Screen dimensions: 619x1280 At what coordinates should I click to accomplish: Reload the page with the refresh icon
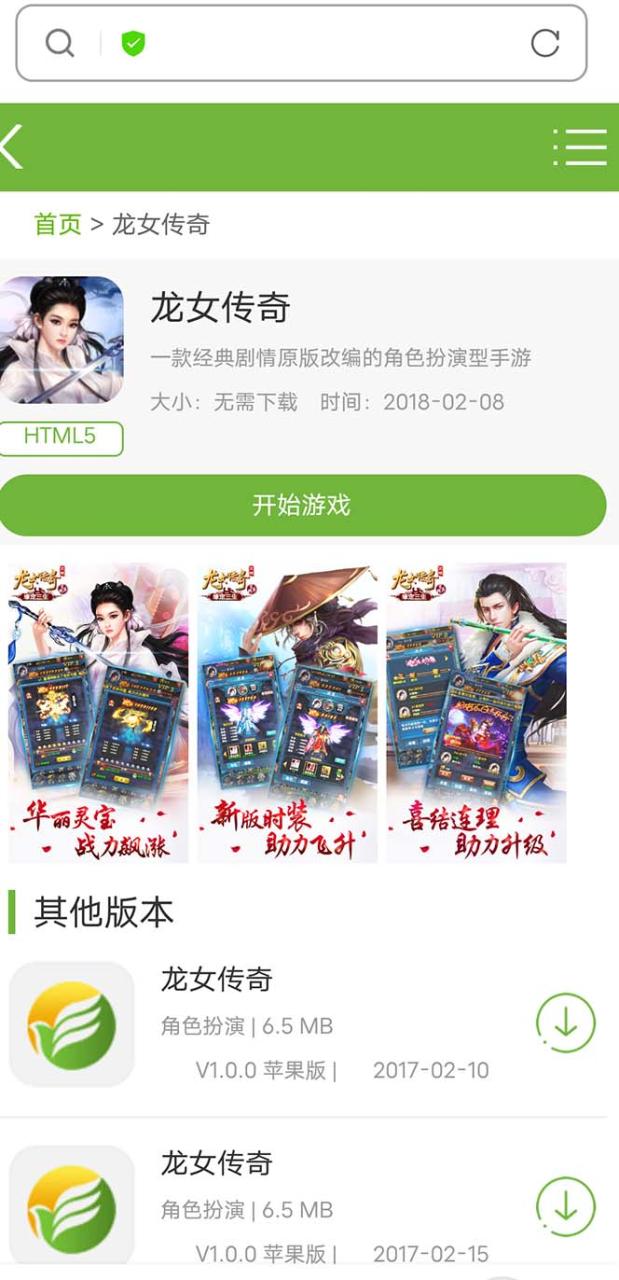coord(545,43)
